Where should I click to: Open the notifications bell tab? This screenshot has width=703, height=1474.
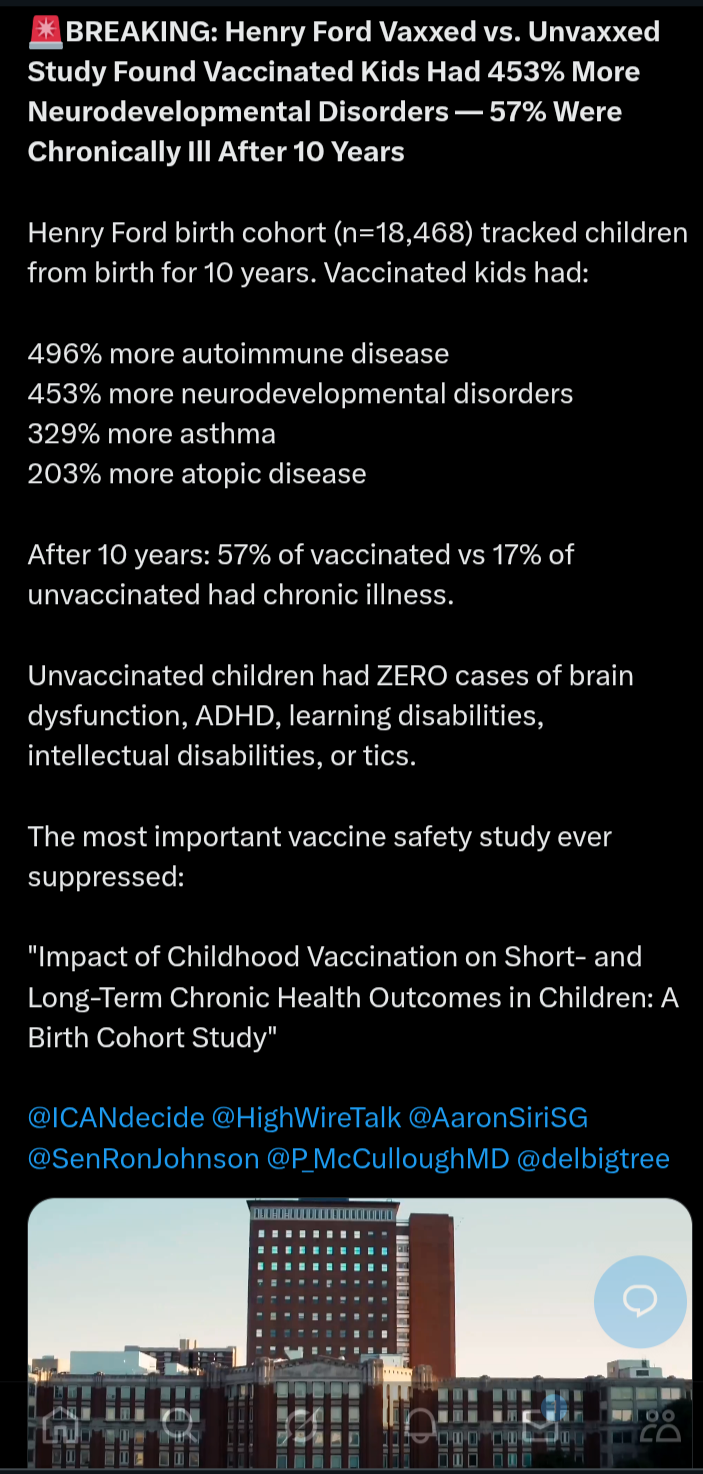click(420, 1424)
